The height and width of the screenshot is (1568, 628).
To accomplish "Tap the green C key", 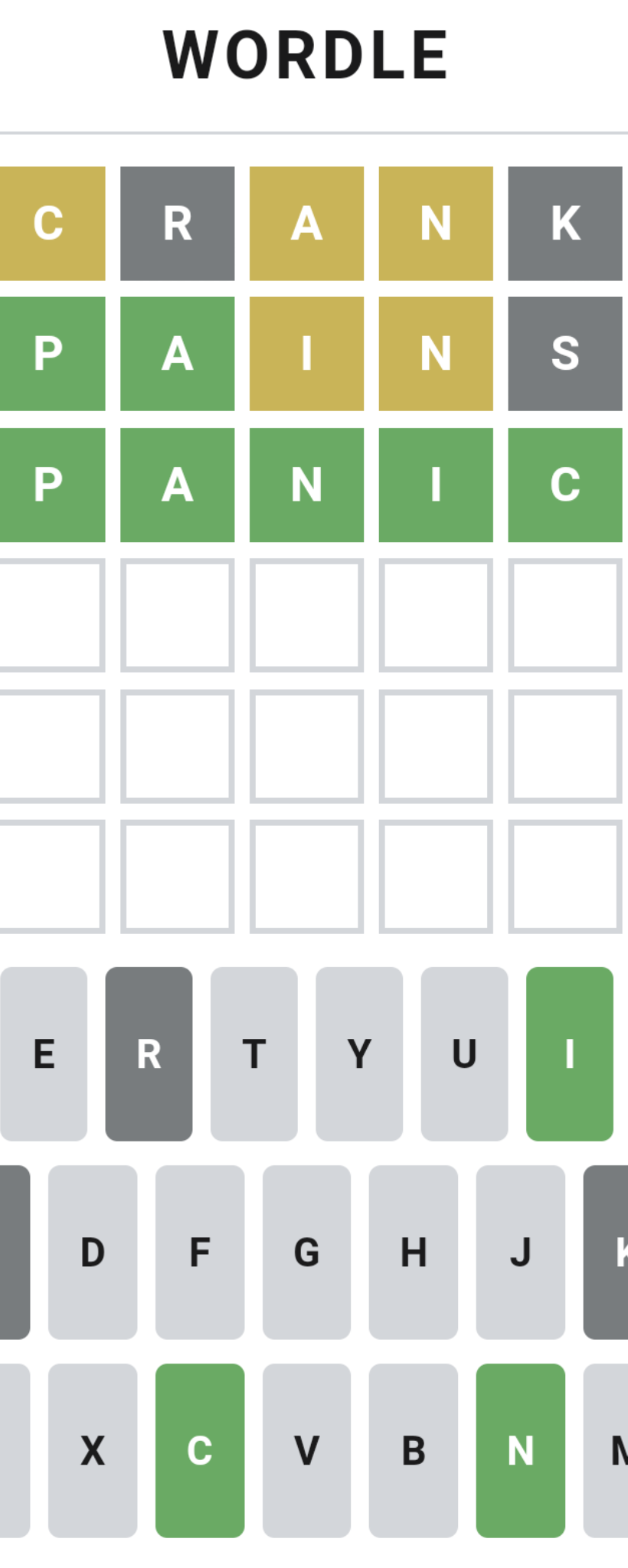I will pyautogui.click(x=200, y=1450).
